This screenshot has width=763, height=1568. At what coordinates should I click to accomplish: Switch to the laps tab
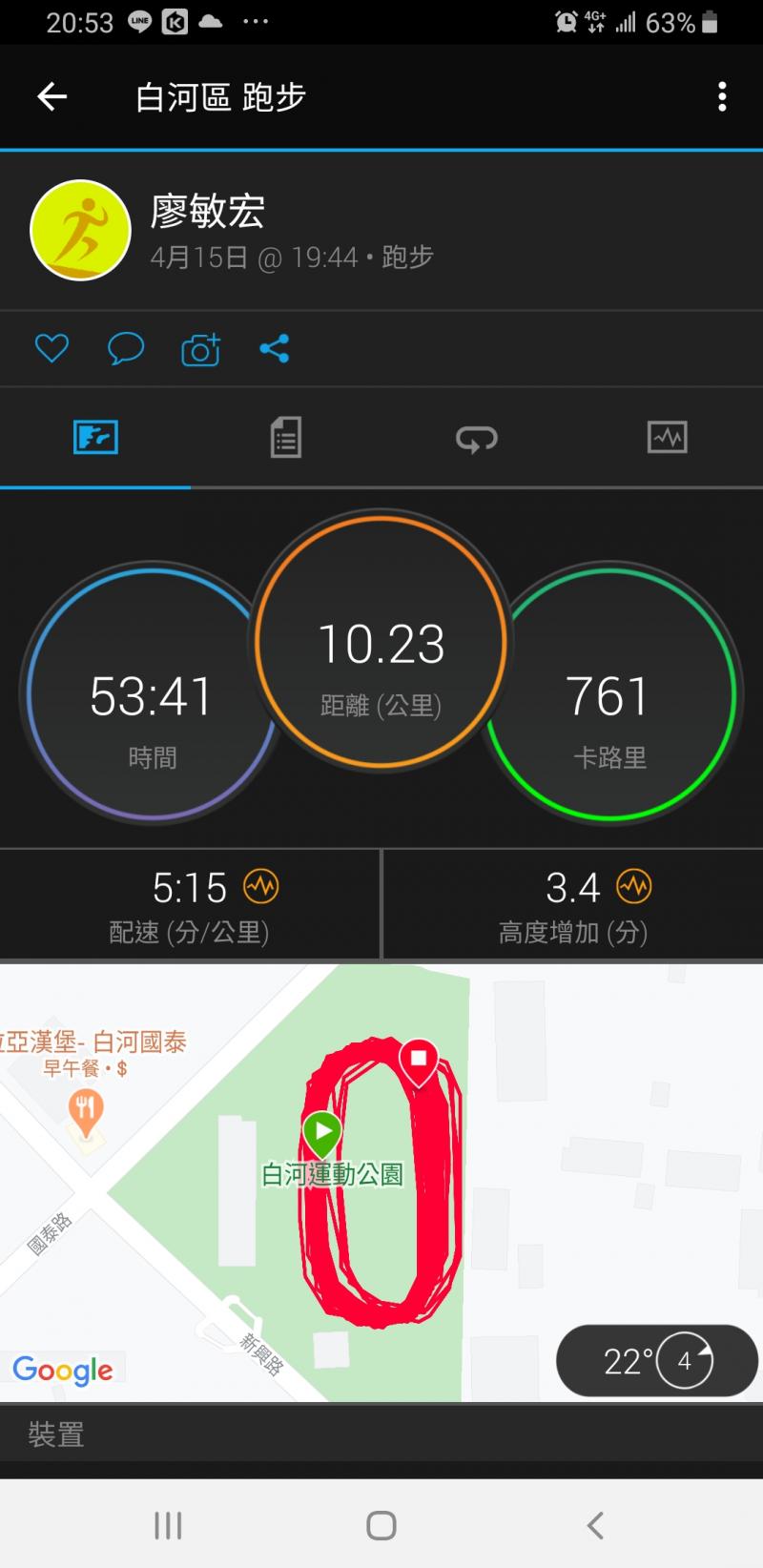[476, 438]
